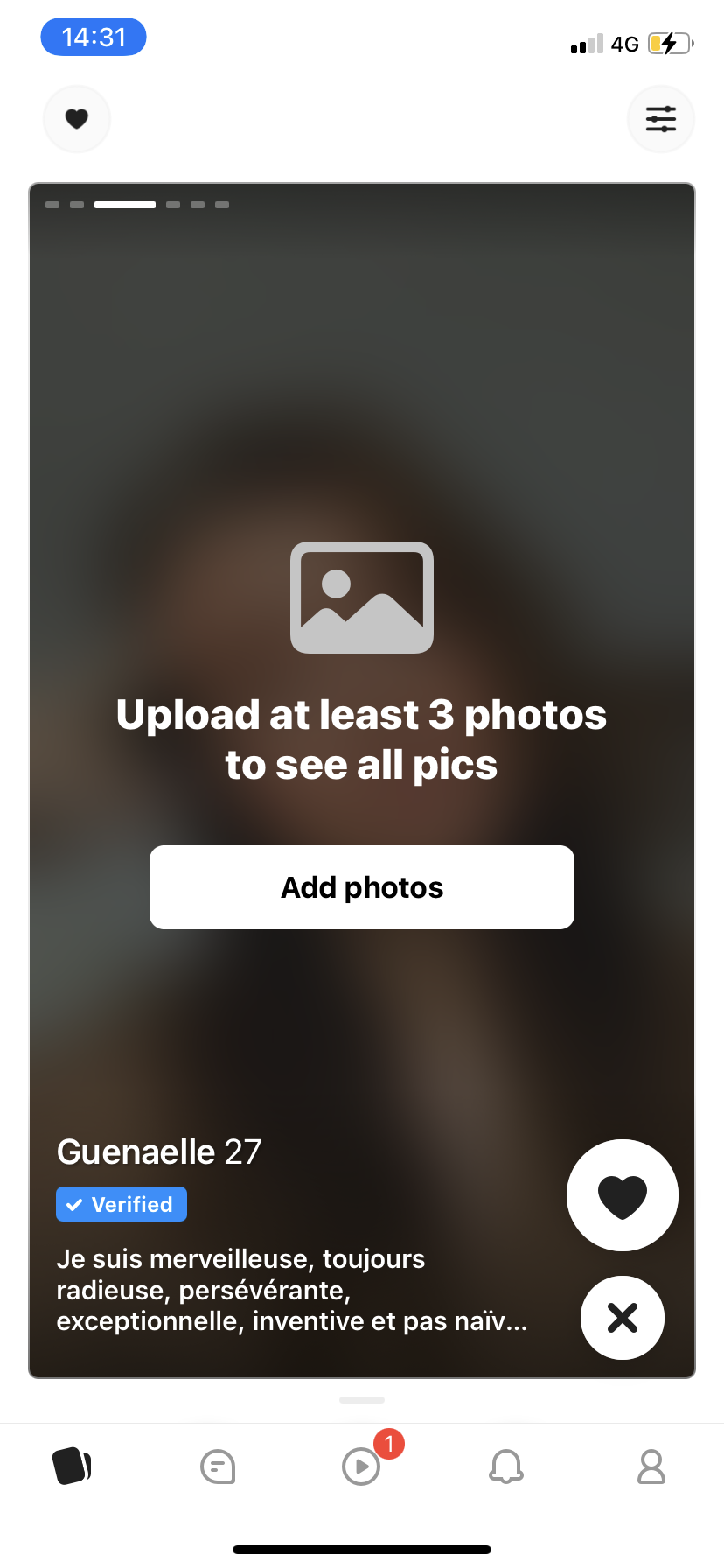This screenshot has height=1568, width=724.
Task: Switch to the swipe cards tab
Action: (73, 1466)
